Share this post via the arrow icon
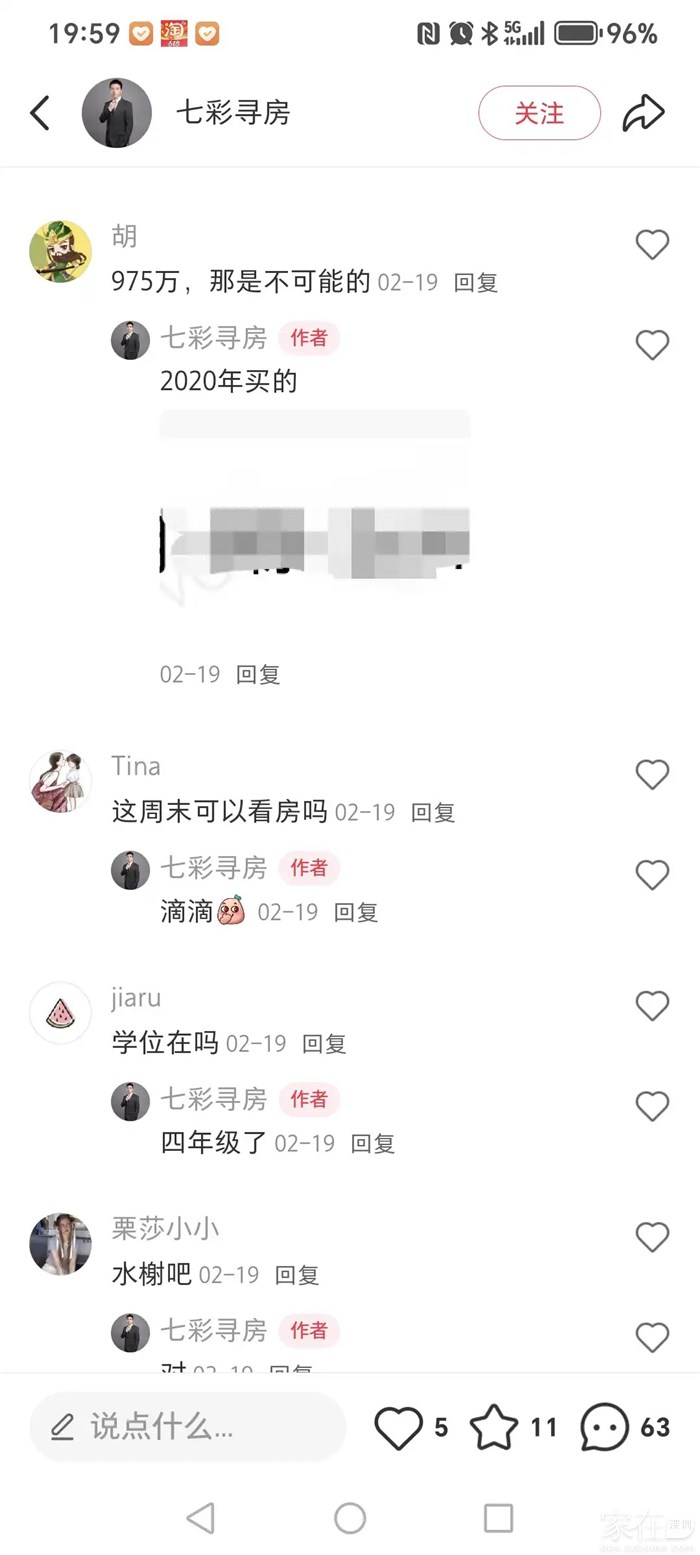 tap(643, 113)
